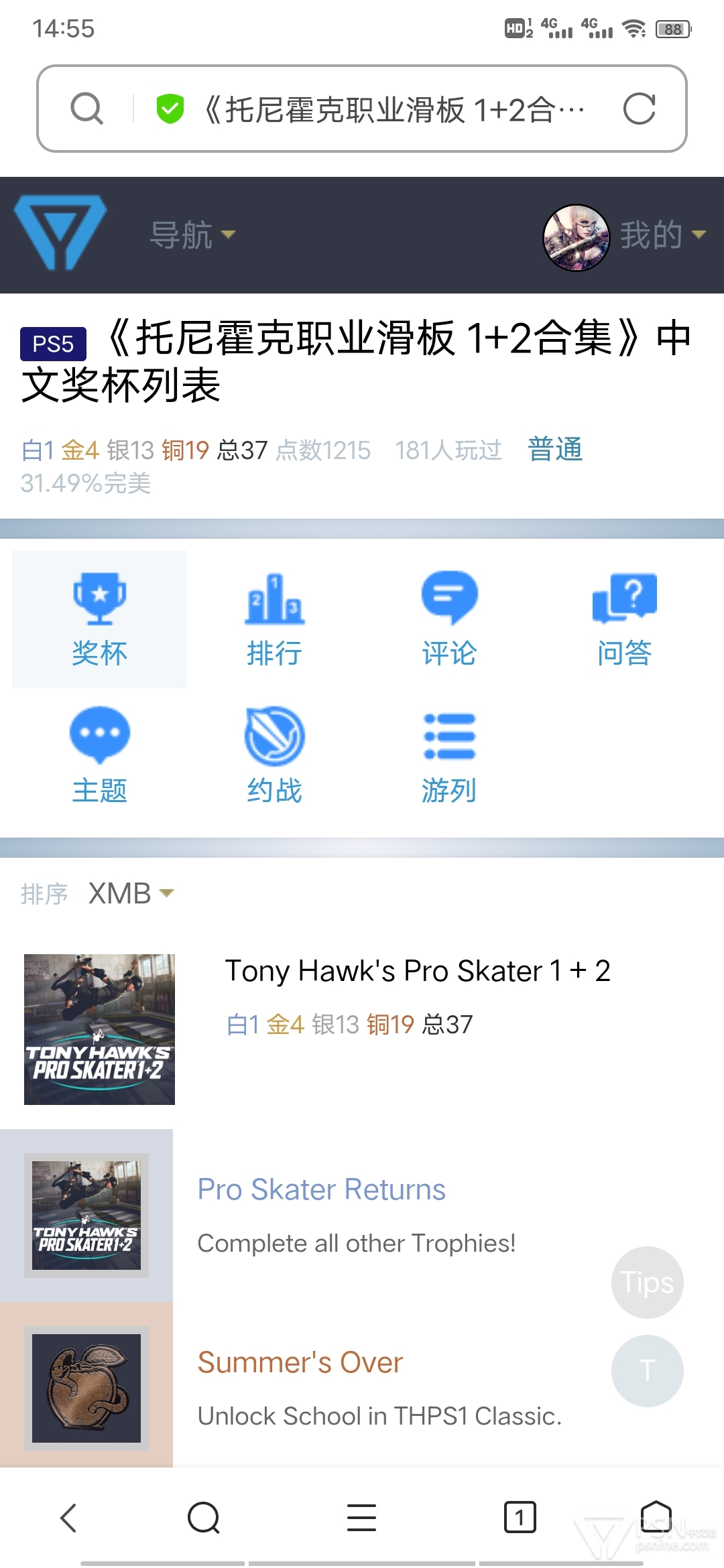This screenshot has width=724, height=1568.
Task: Open the 我的 account dropdown
Action: pos(662,235)
